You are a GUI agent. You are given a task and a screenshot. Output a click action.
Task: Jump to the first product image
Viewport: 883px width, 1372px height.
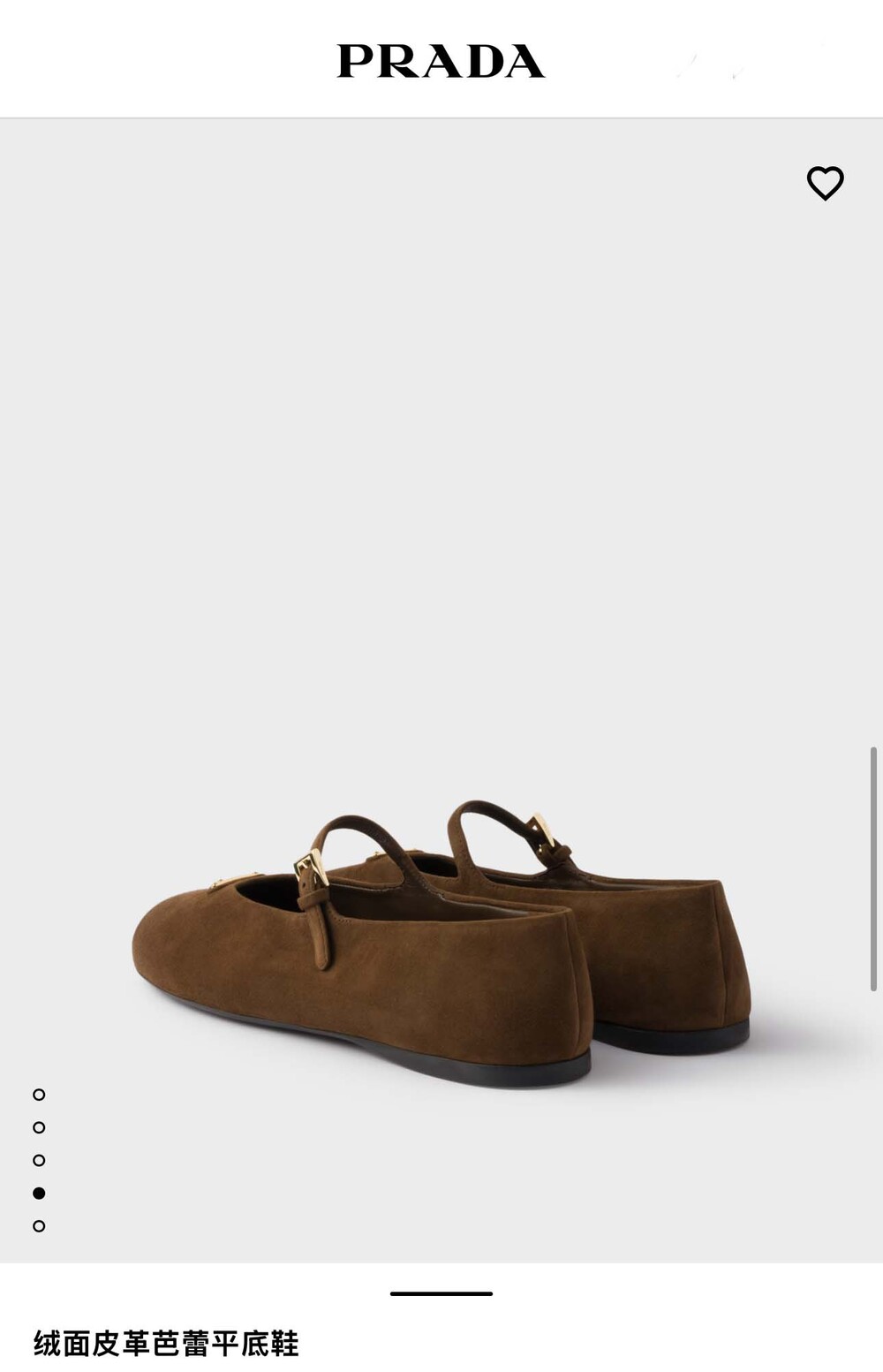pyautogui.click(x=39, y=1095)
